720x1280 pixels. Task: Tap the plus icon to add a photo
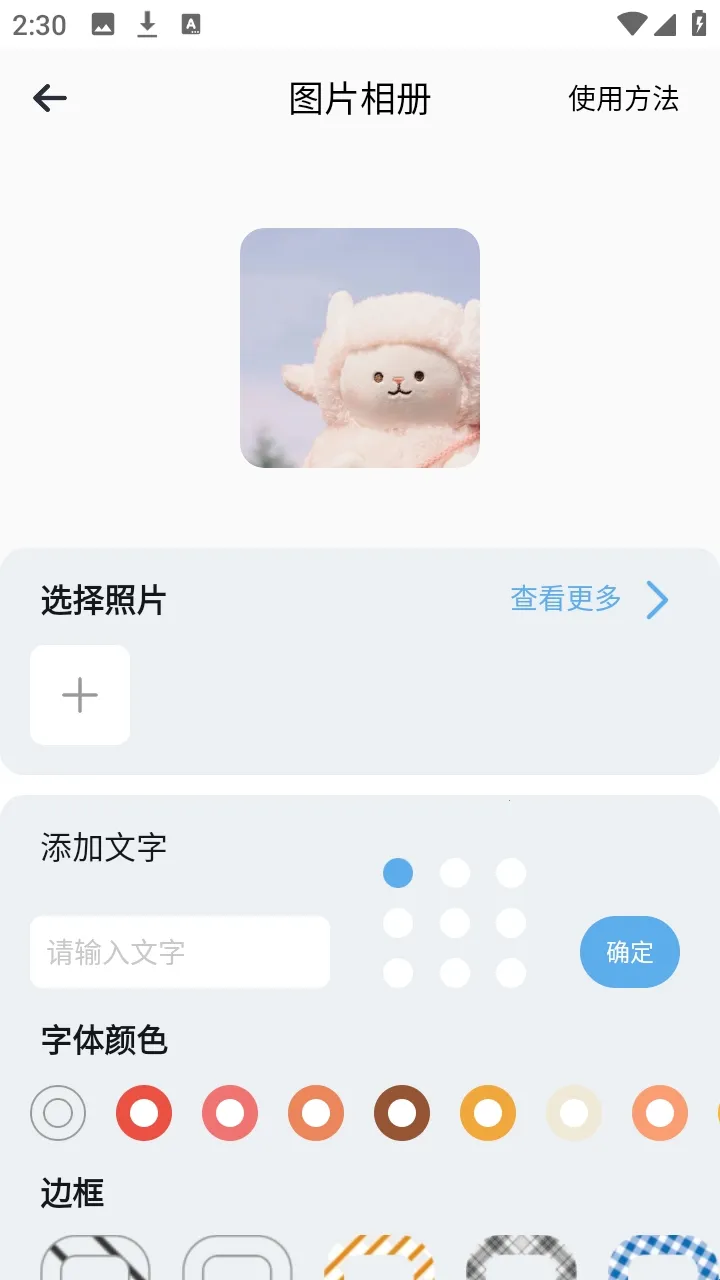point(80,695)
